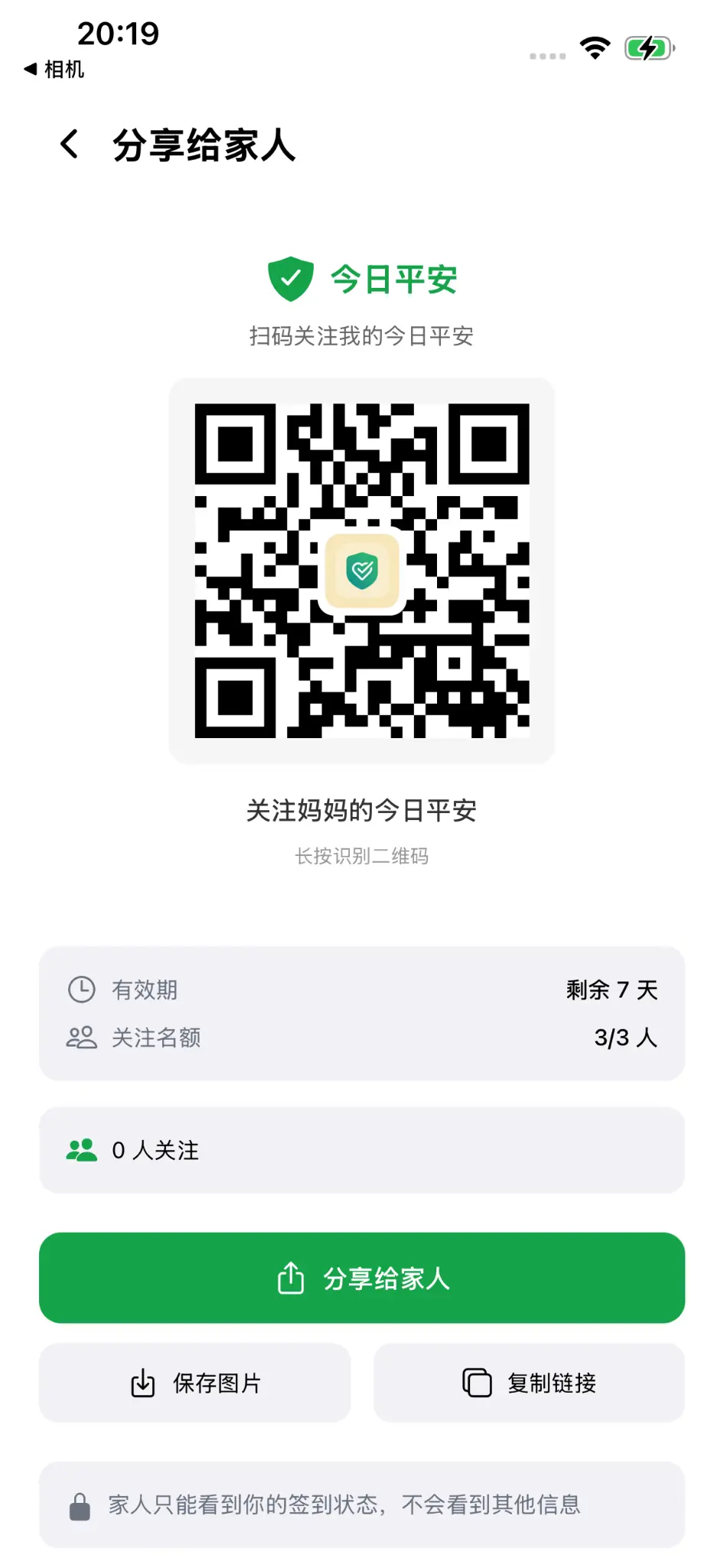Tap the share icon inside 分享给家人 button
Screen dimensions: 724x1568
[x=290, y=1277]
